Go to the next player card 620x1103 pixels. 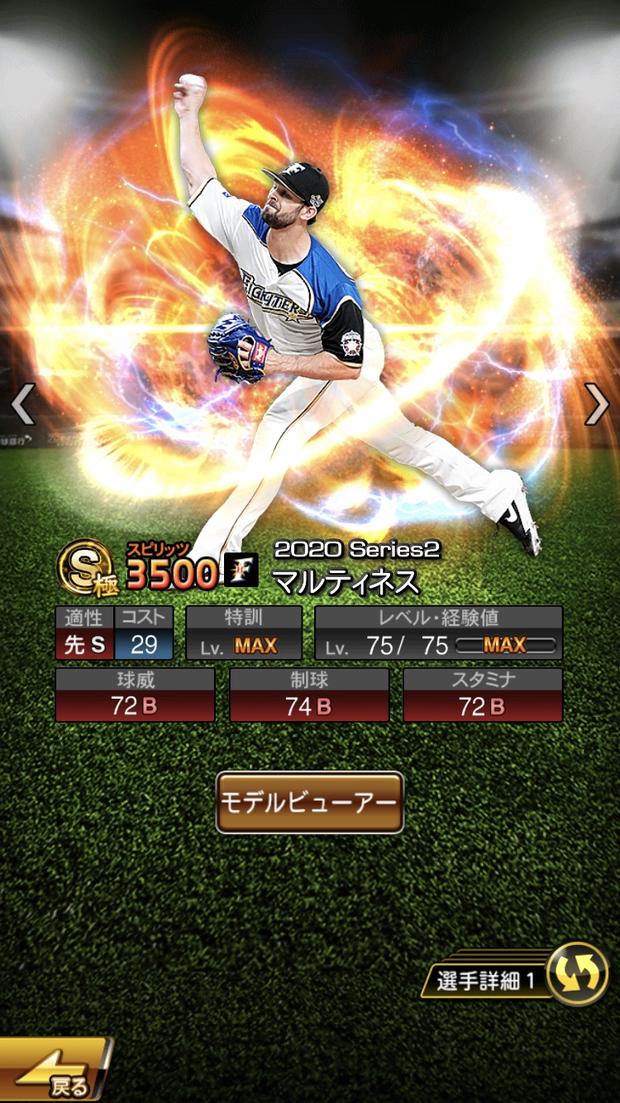(597, 404)
